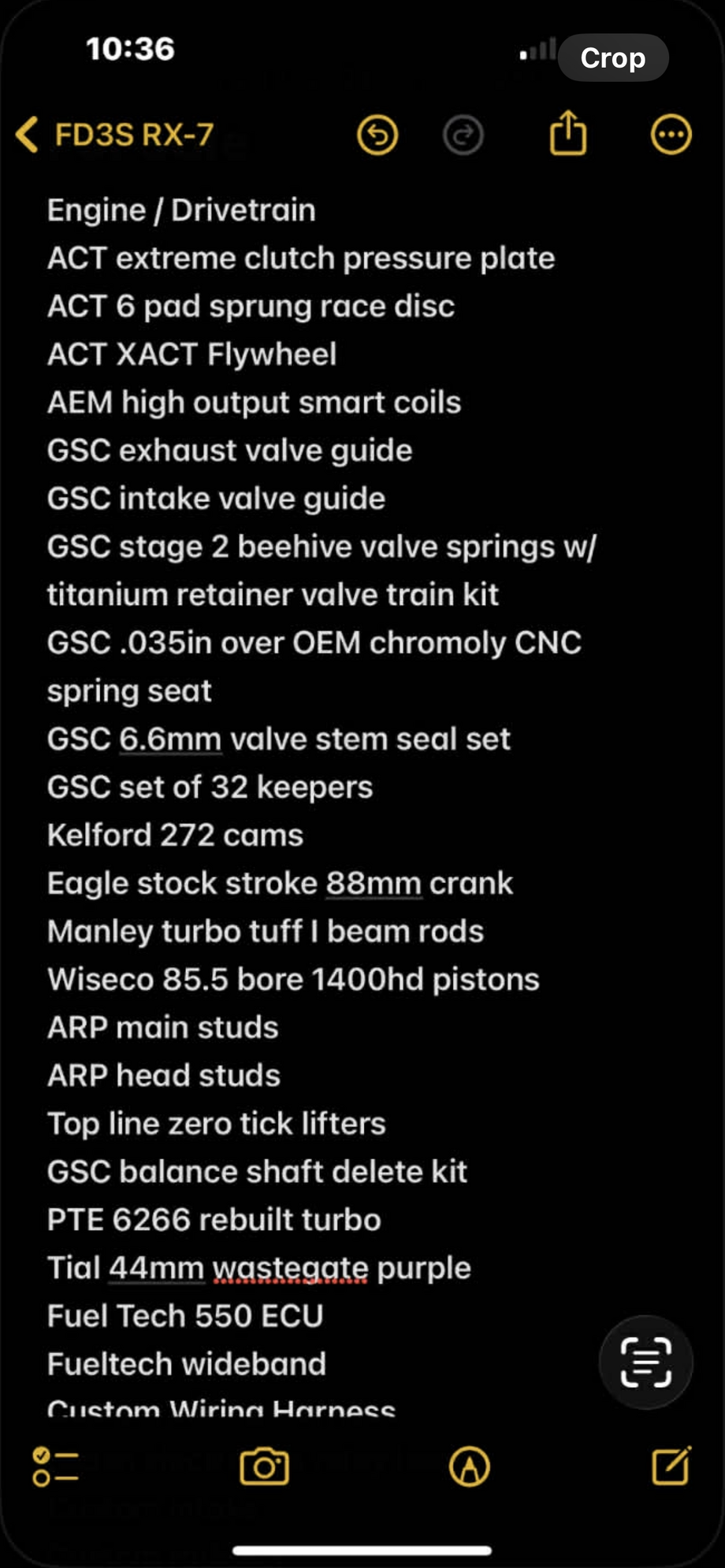
Task: Share this note
Action: (567, 134)
